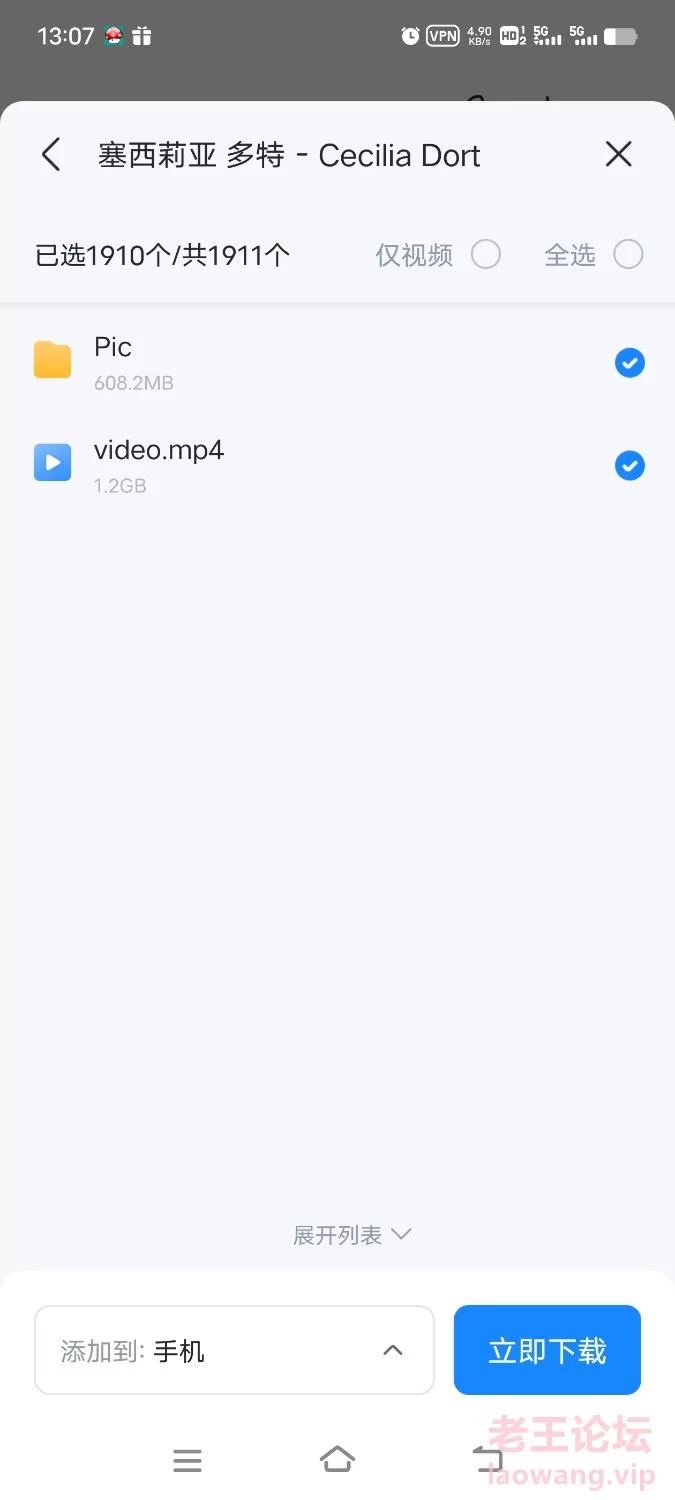Open the 添加到 手机 destination dropdown
The height and width of the screenshot is (1500, 675).
(x=234, y=1350)
